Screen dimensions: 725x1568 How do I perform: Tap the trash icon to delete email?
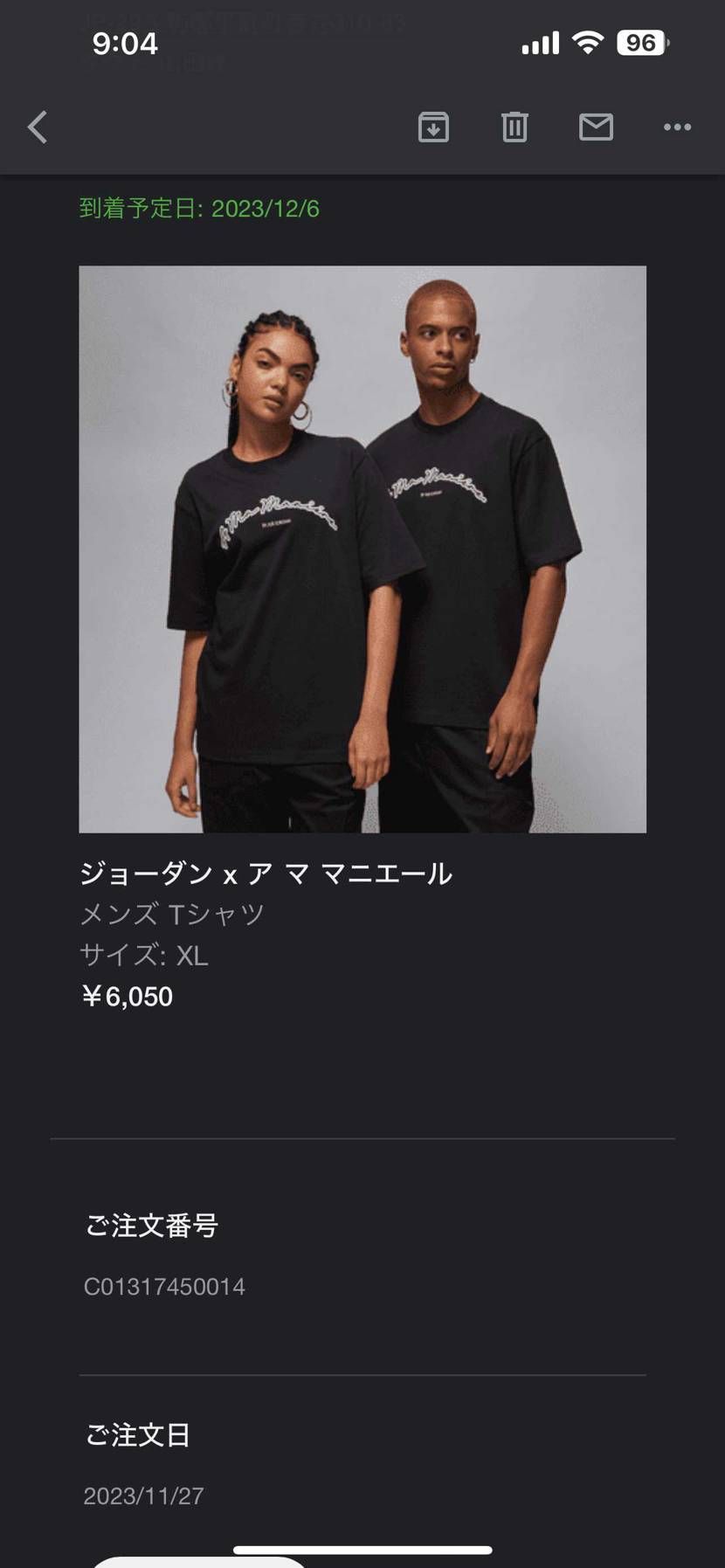click(514, 127)
